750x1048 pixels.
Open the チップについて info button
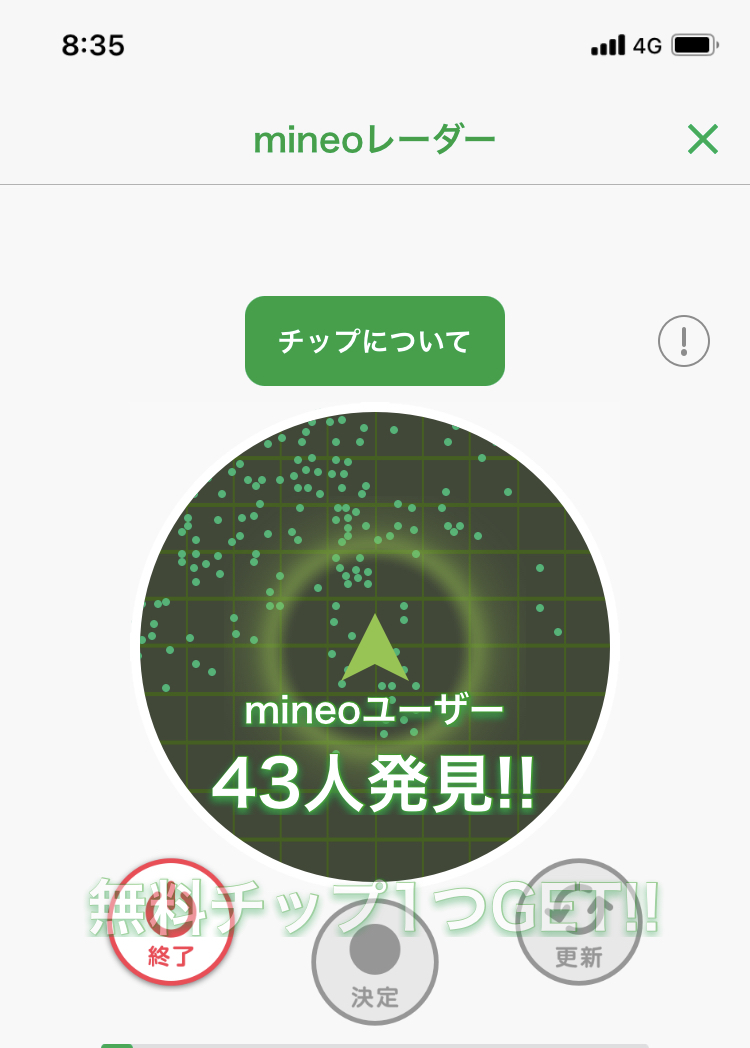pyautogui.click(x=375, y=341)
